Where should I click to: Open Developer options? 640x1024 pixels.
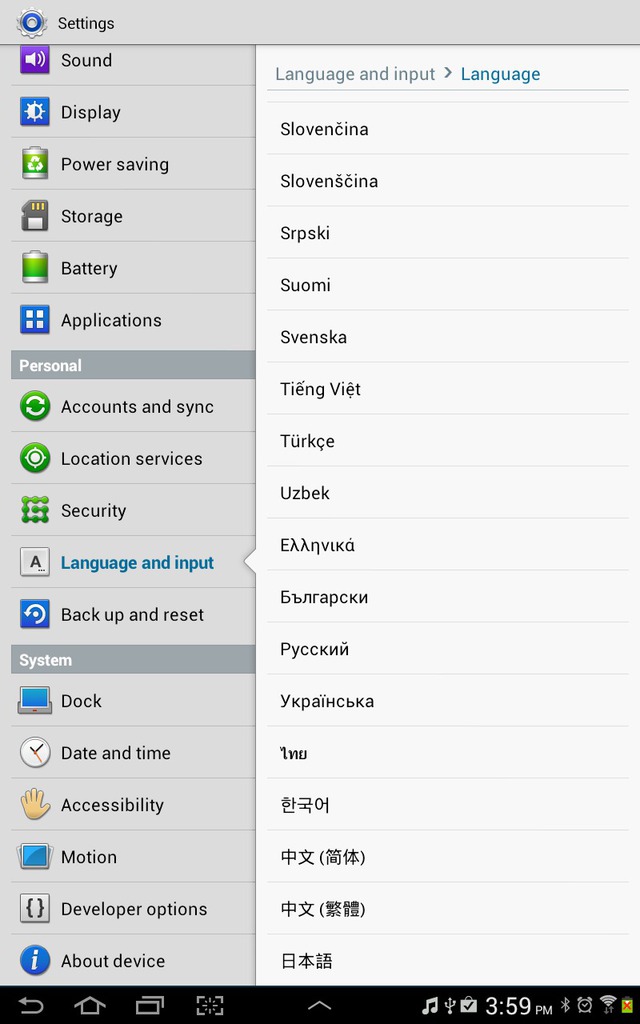133,908
